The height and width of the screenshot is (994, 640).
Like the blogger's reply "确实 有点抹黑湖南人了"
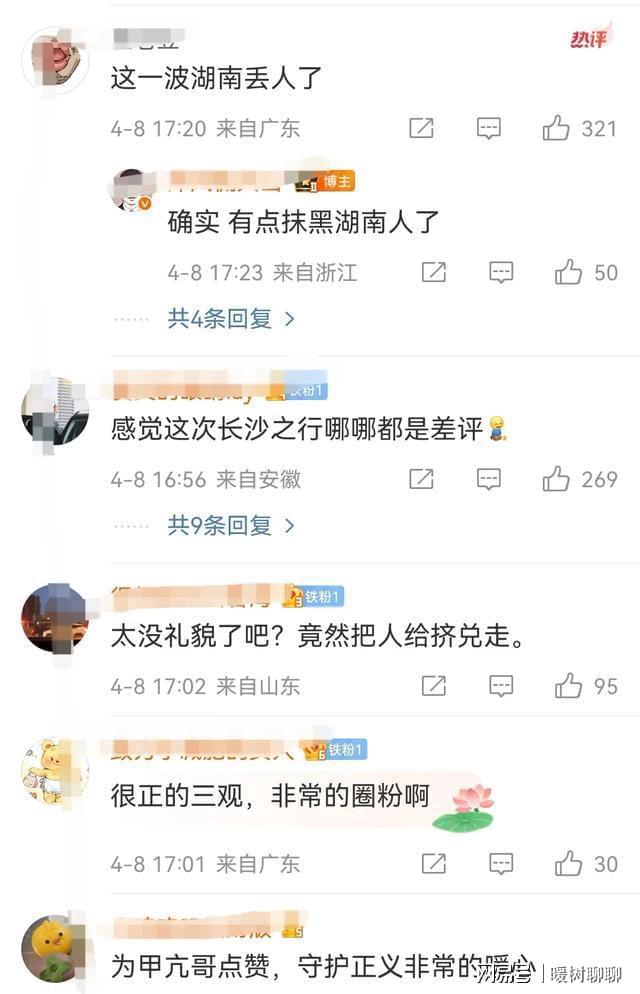coord(569,271)
